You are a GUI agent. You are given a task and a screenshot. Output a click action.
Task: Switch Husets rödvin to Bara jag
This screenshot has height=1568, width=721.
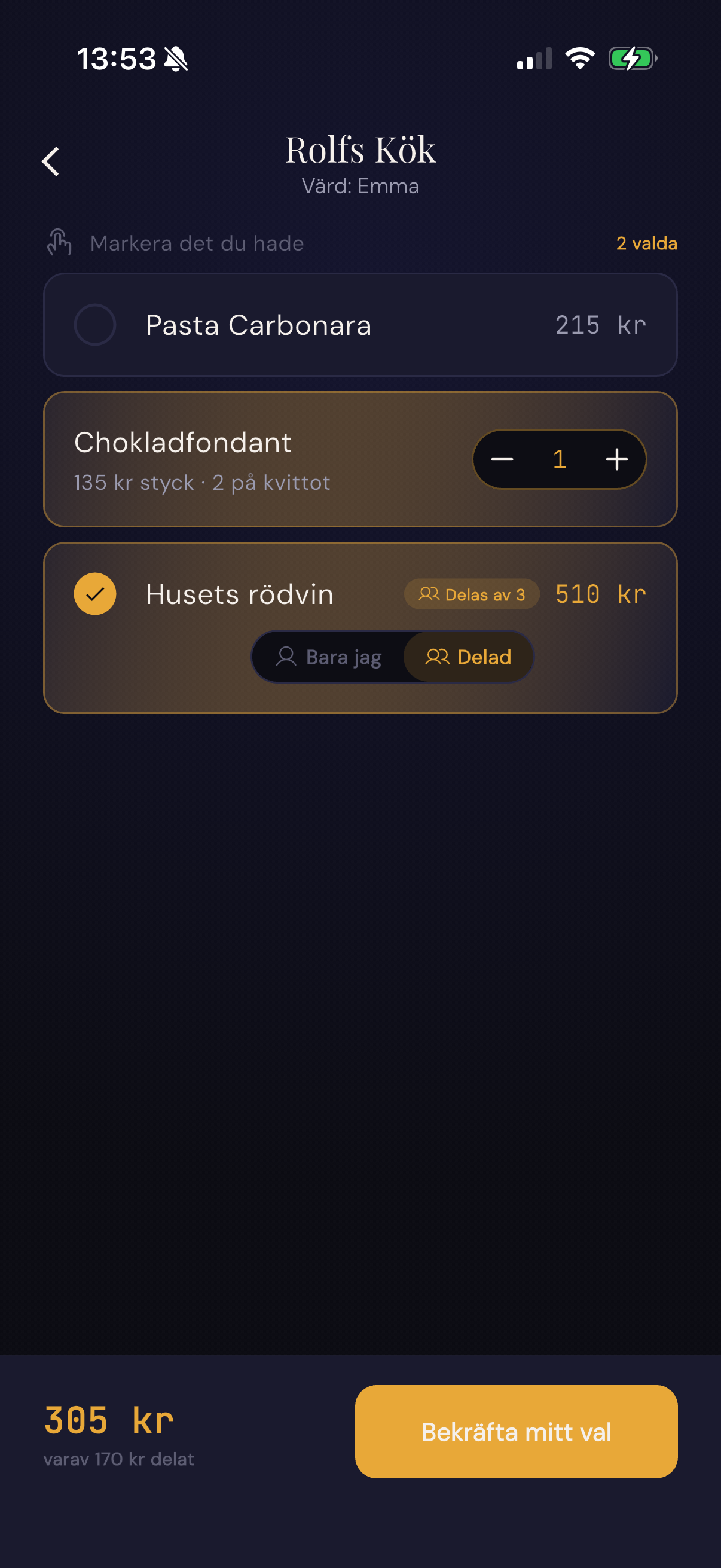point(329,657)
